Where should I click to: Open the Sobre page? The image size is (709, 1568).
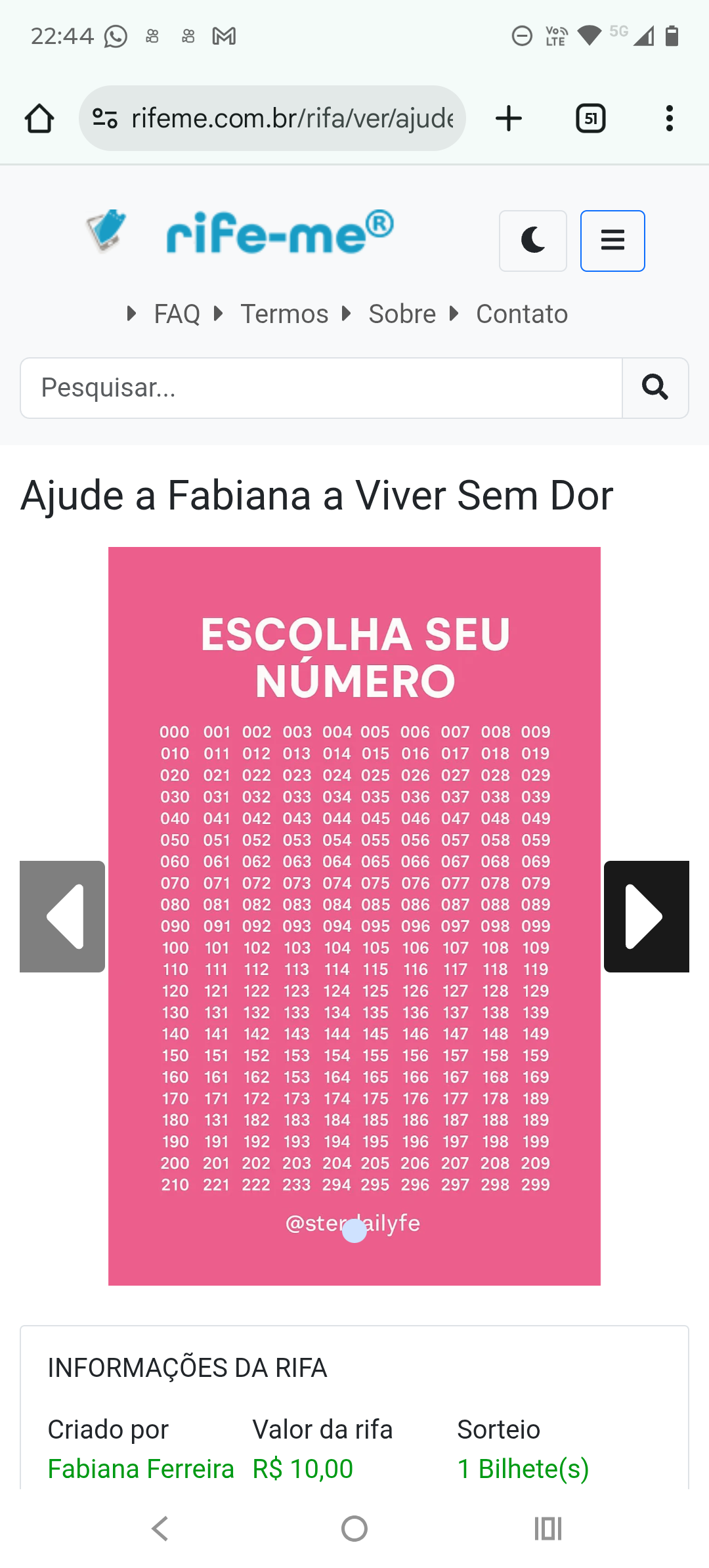click(x=402, y=313)
